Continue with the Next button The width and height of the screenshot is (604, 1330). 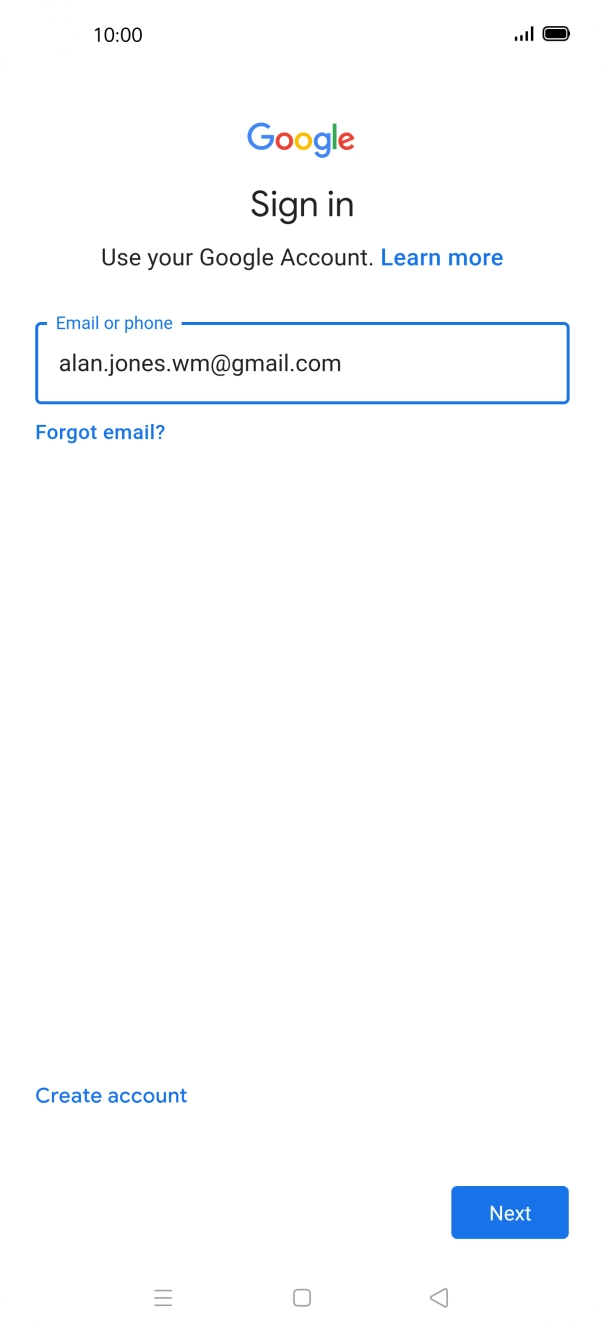(x=510, y=1213)
